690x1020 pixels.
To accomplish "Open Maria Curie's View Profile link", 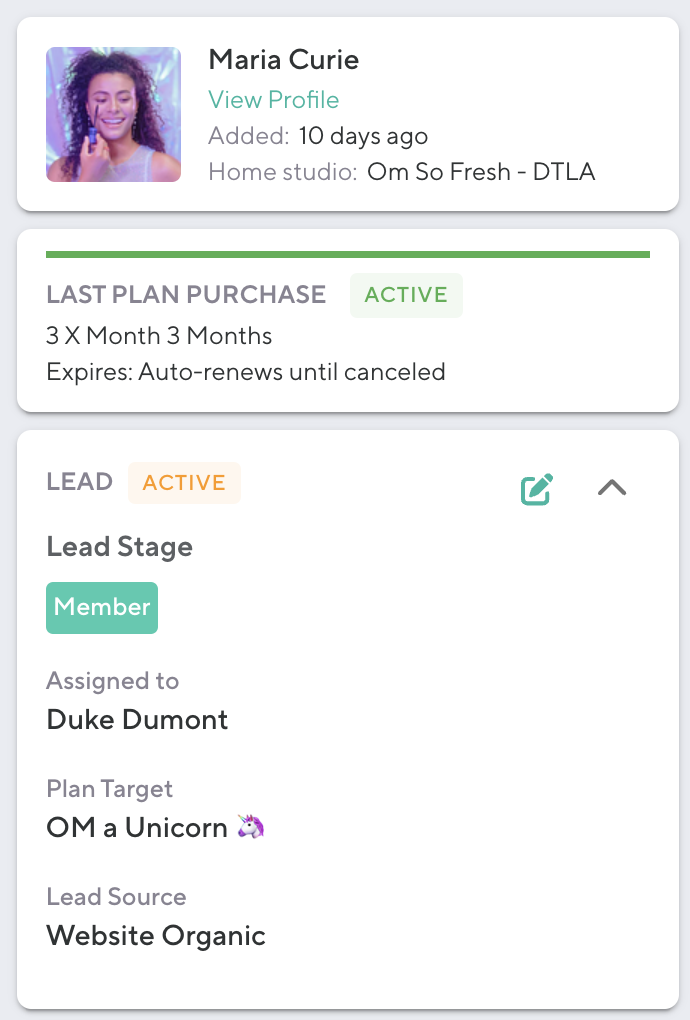I will click(273, 100).
